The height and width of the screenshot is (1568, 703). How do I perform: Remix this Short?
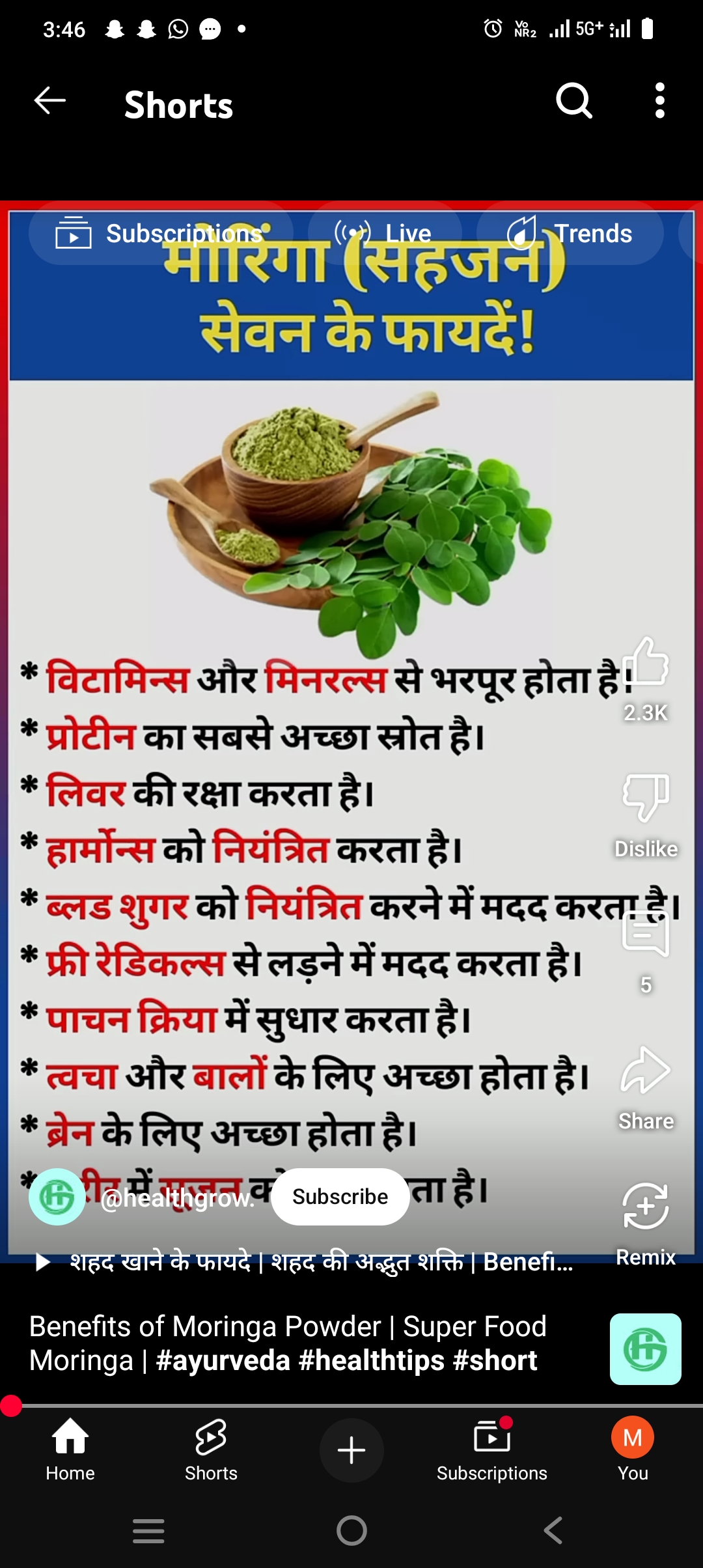point(645,1207)
